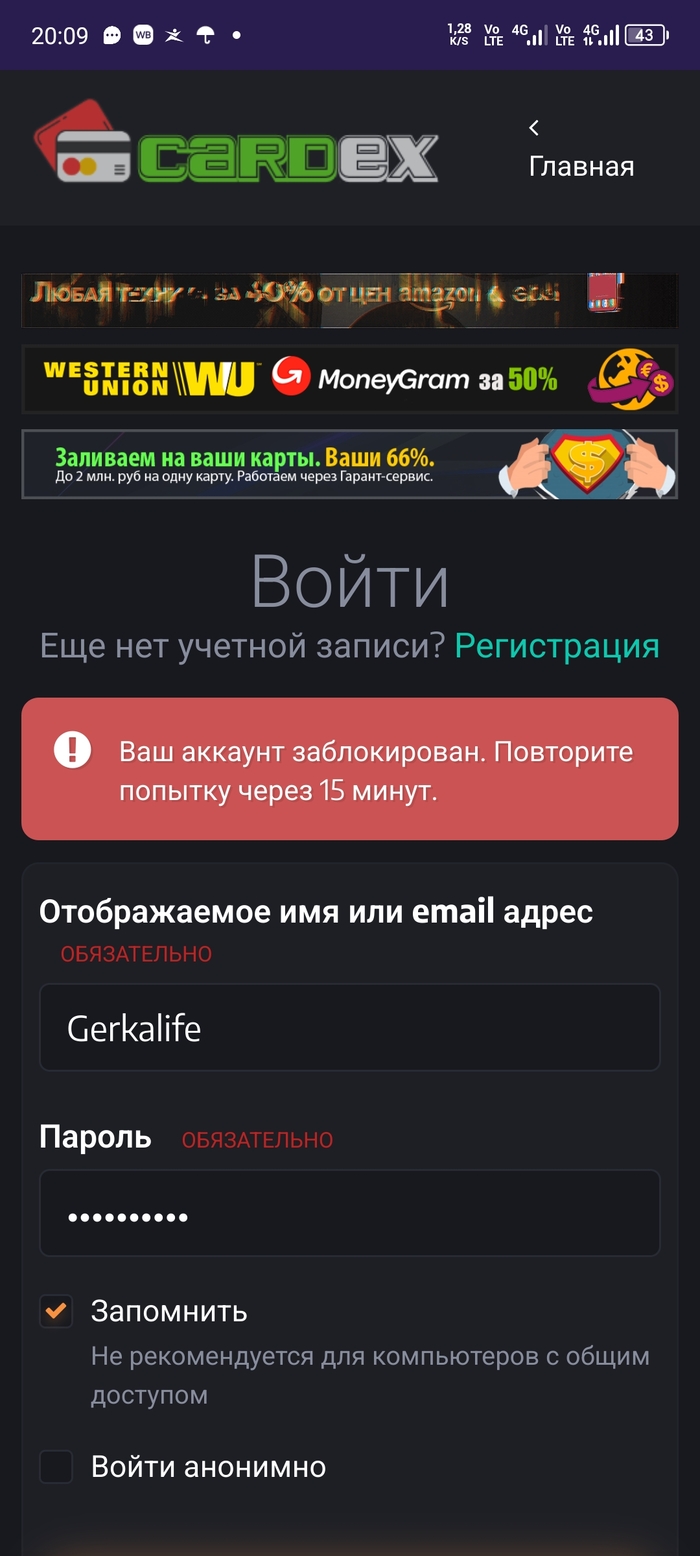Screen dimensions: 700x1556
Task: Go back to Главная page
Action: (x=581, y=150)
